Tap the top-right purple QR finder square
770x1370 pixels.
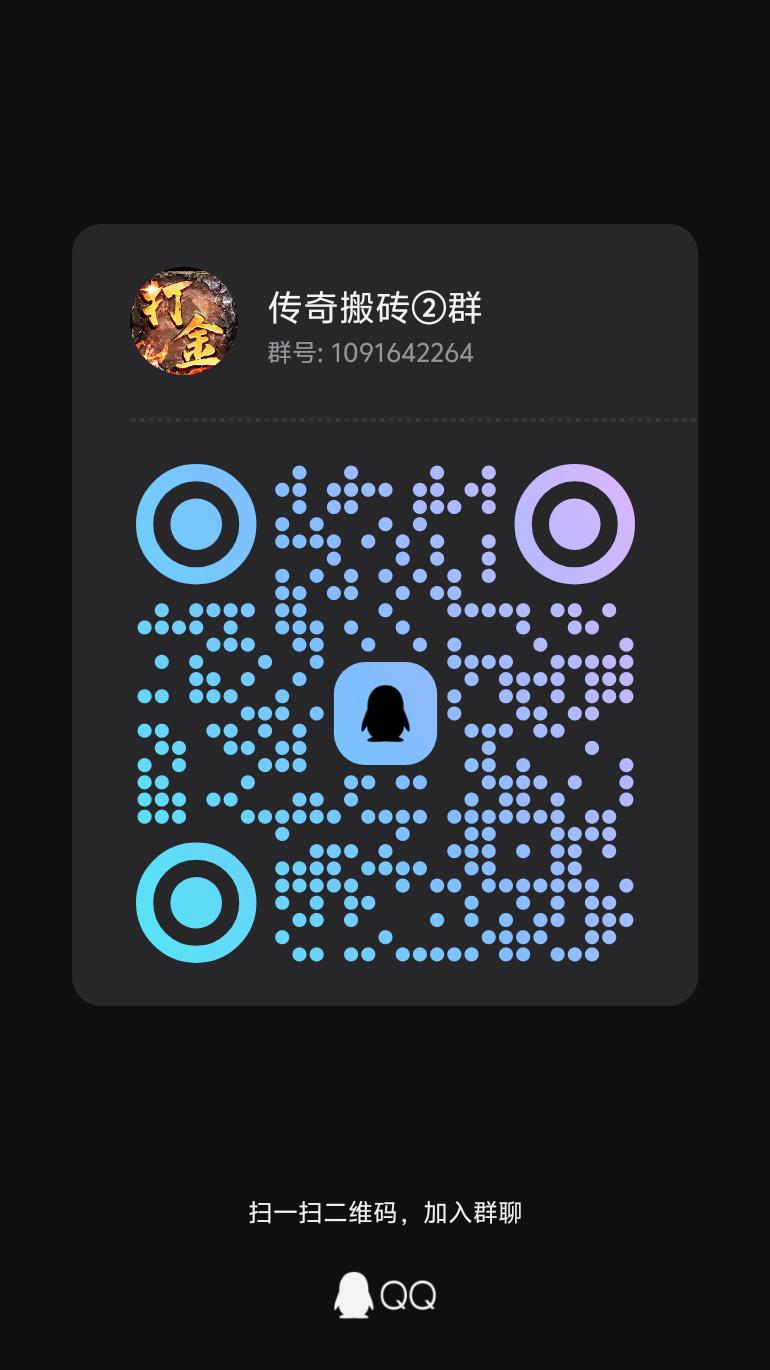coord(575,523)
